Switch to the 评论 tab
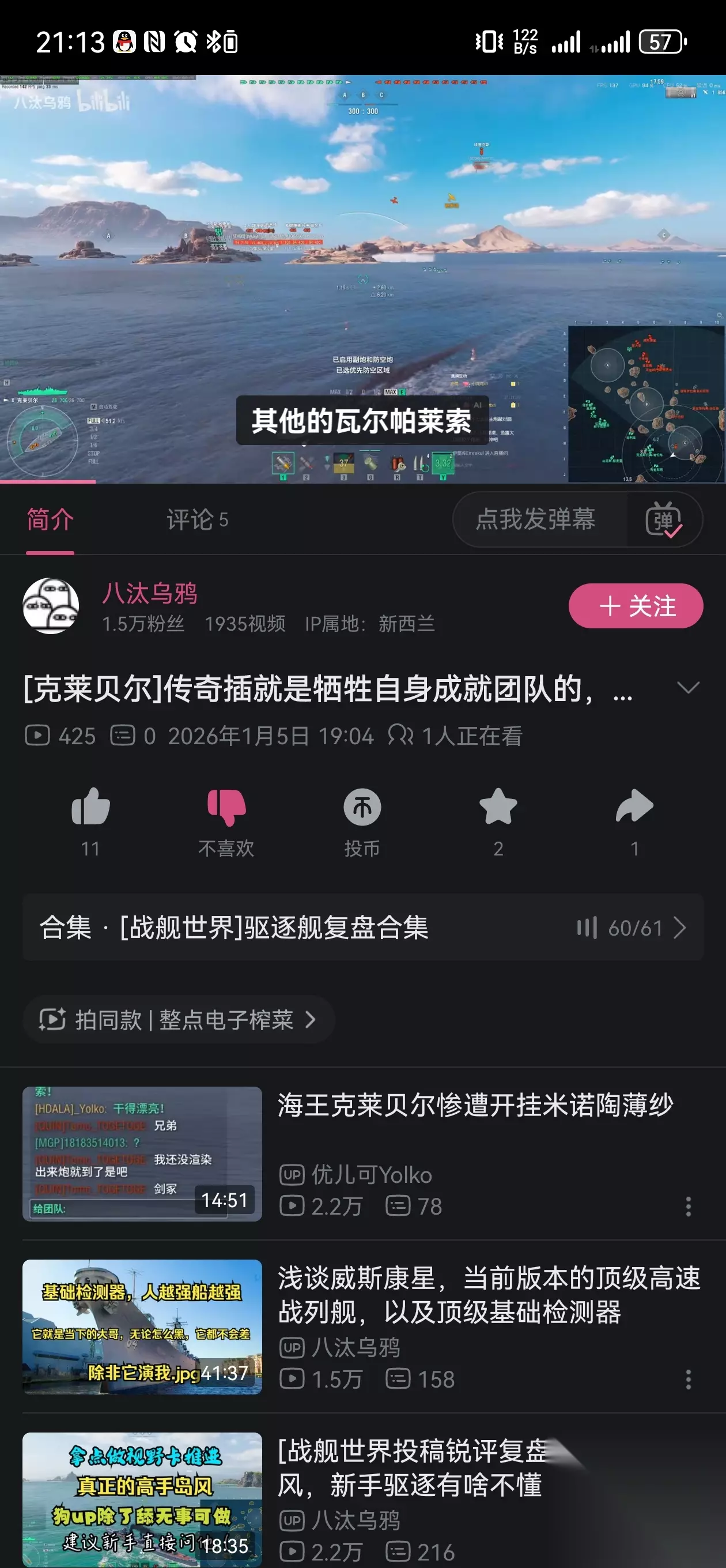Viewport: 726px width, 1568px height. (197, 520)
